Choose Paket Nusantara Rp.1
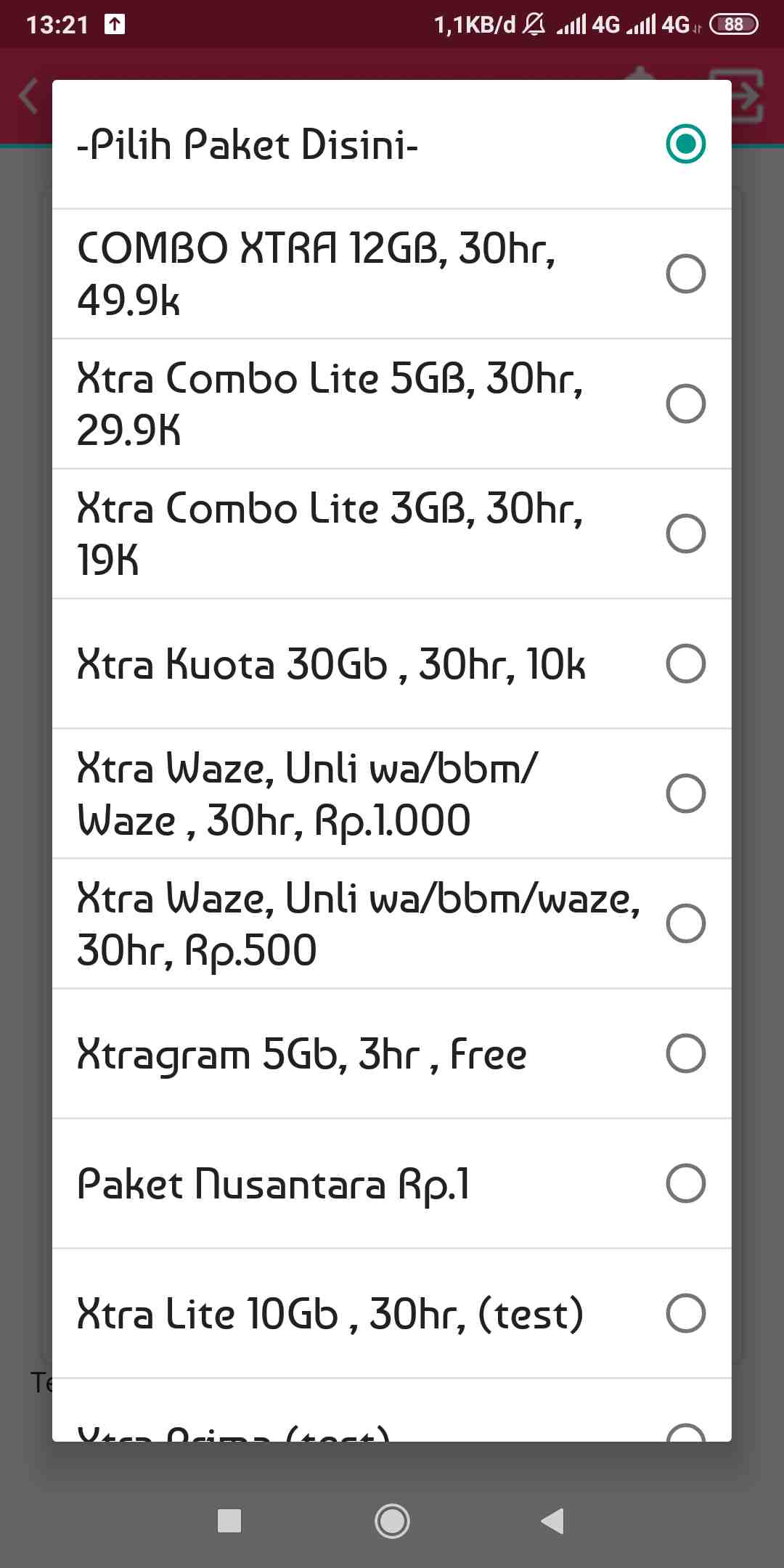Viewport: 784px width, 1568px height. [x=391, y=1183]
